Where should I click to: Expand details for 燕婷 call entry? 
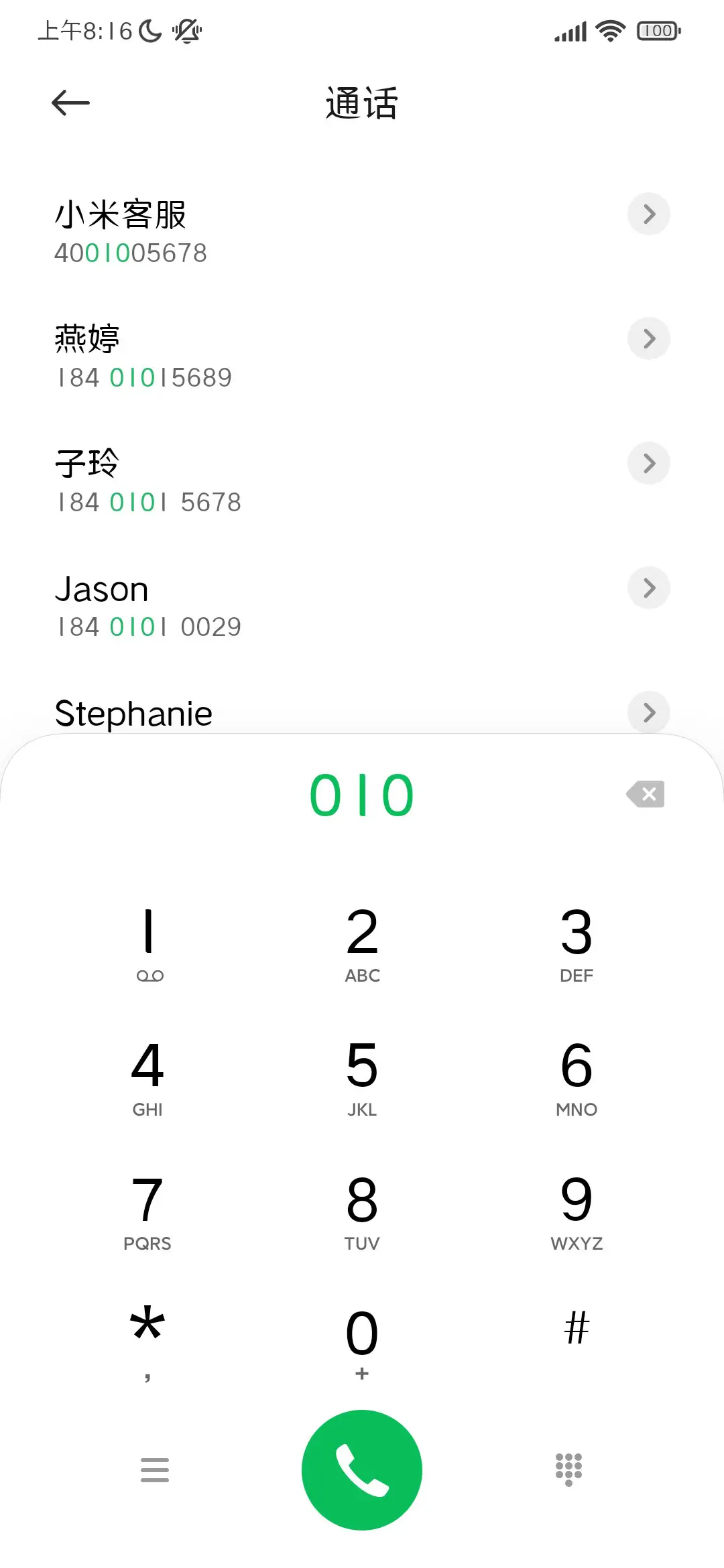coord(648,338)
